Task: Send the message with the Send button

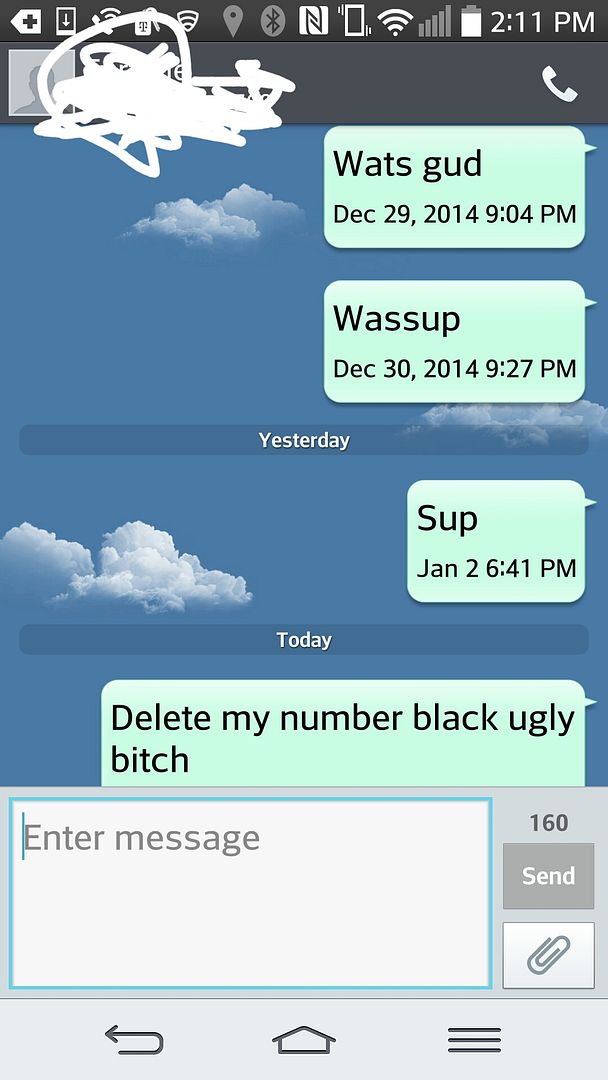Action: coord(548,876)
